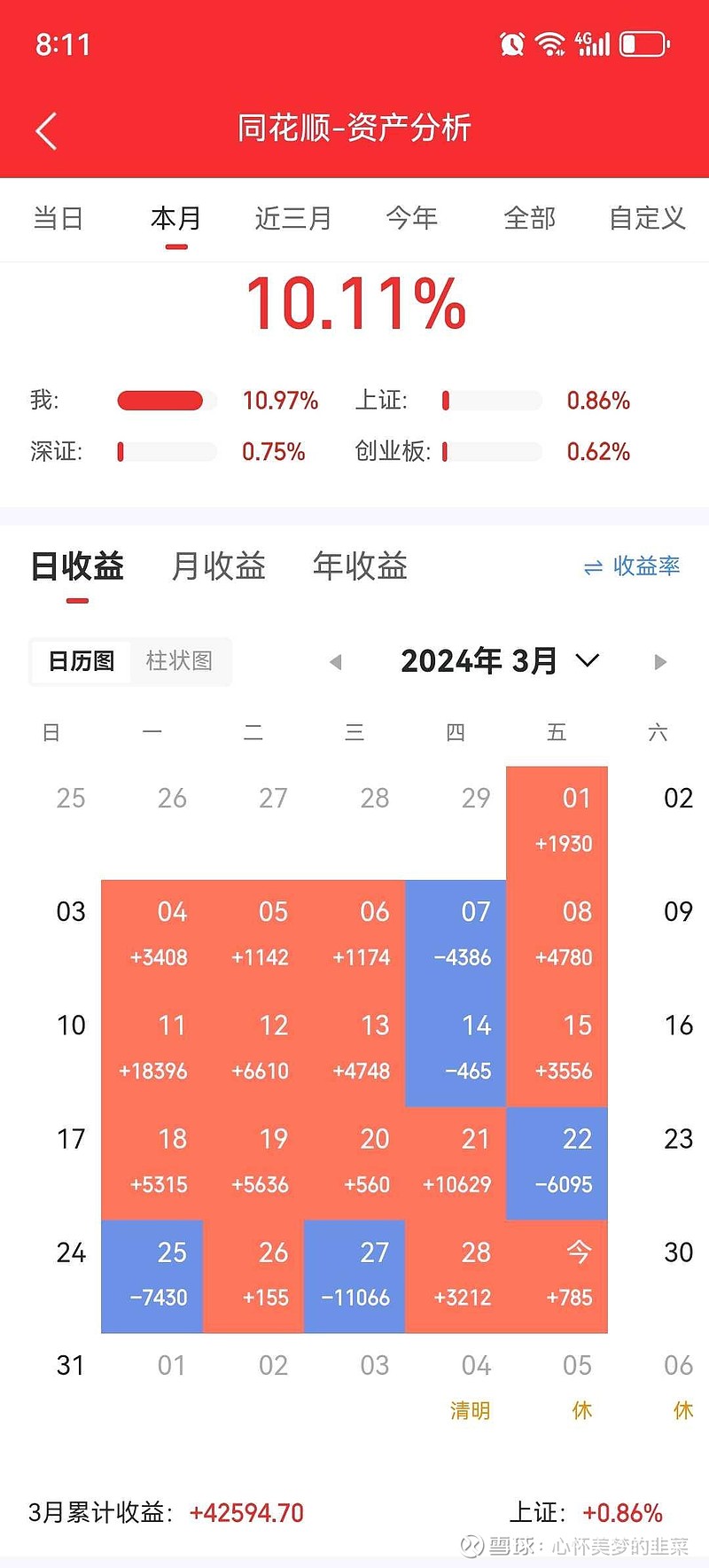Select March 11 earnings cell

coord(172,1046)
